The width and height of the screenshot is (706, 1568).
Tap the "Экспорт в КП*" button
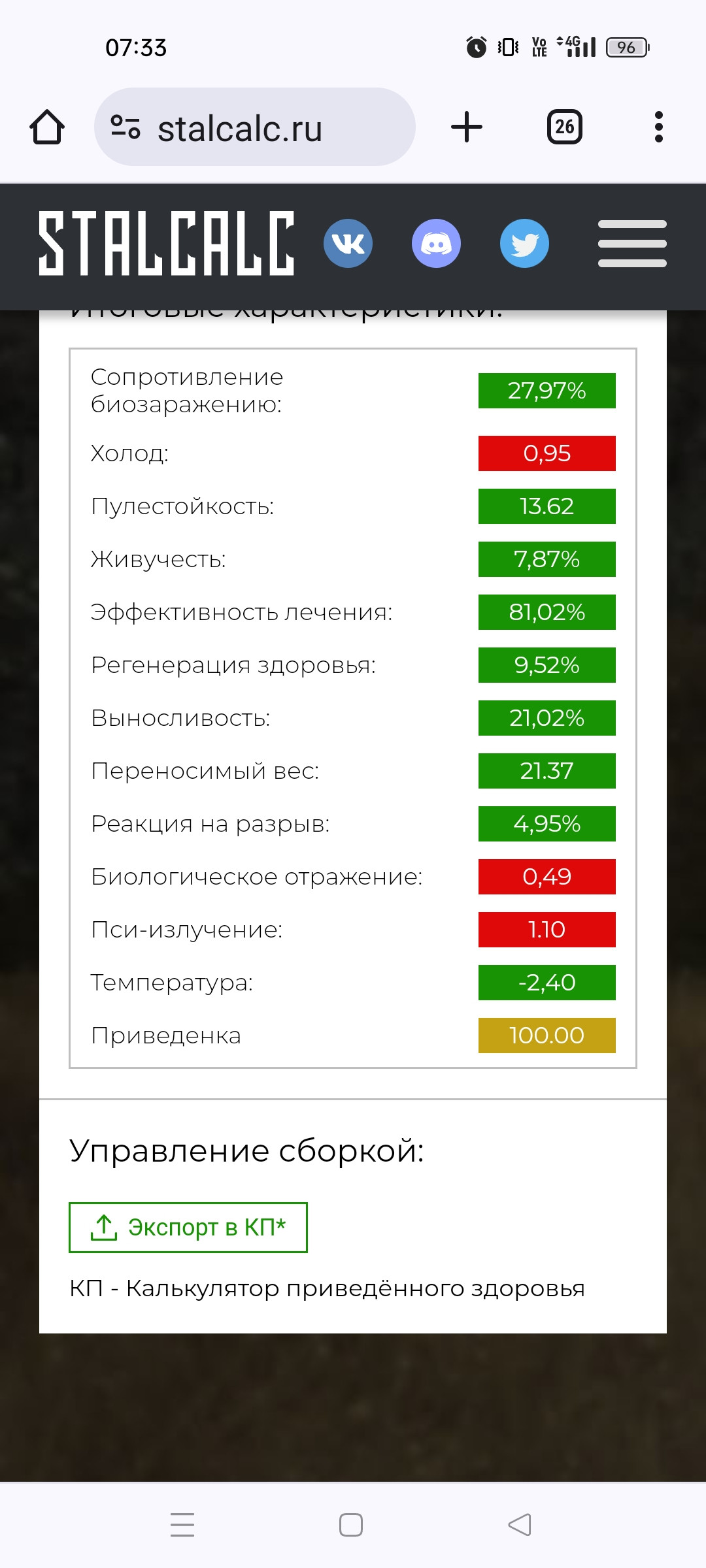[x=188, y=1228]
